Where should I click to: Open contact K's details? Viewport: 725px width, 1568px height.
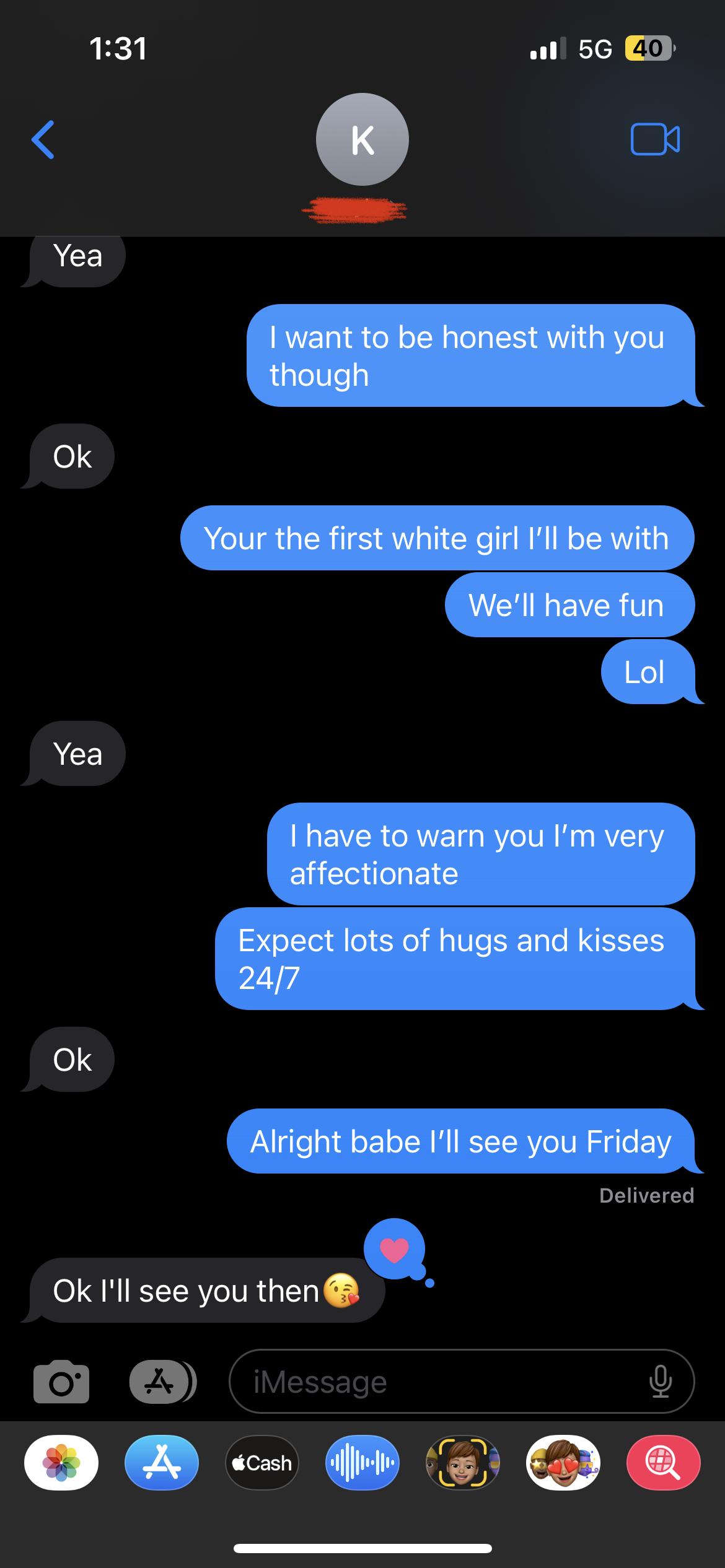[x=362, y=140]
